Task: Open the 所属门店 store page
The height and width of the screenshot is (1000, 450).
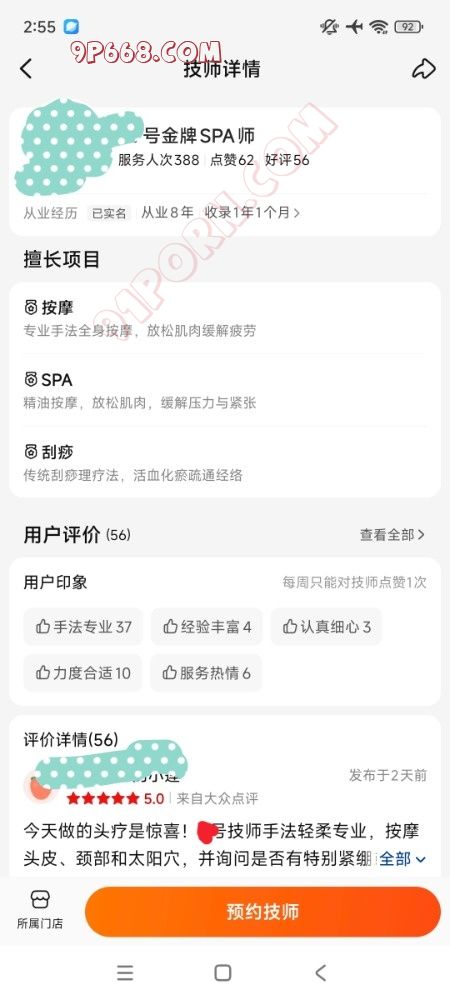Action: tap(40, 911)
